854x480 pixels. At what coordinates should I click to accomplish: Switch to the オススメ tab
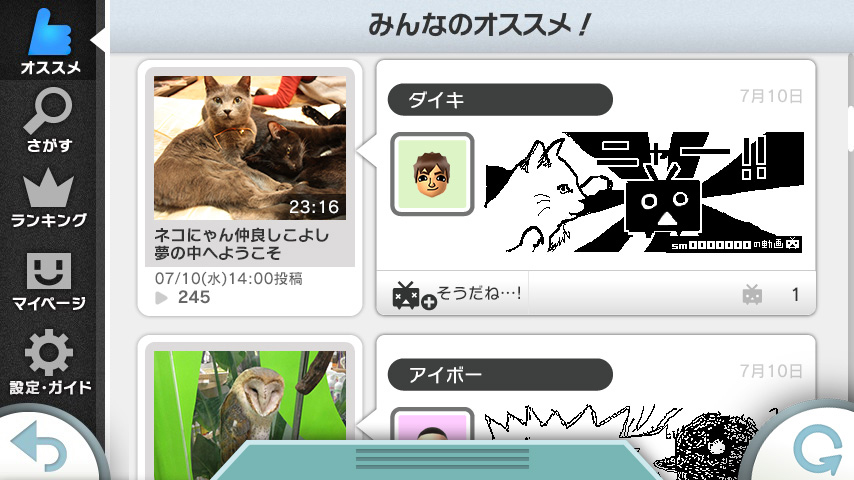pos(48,42)
